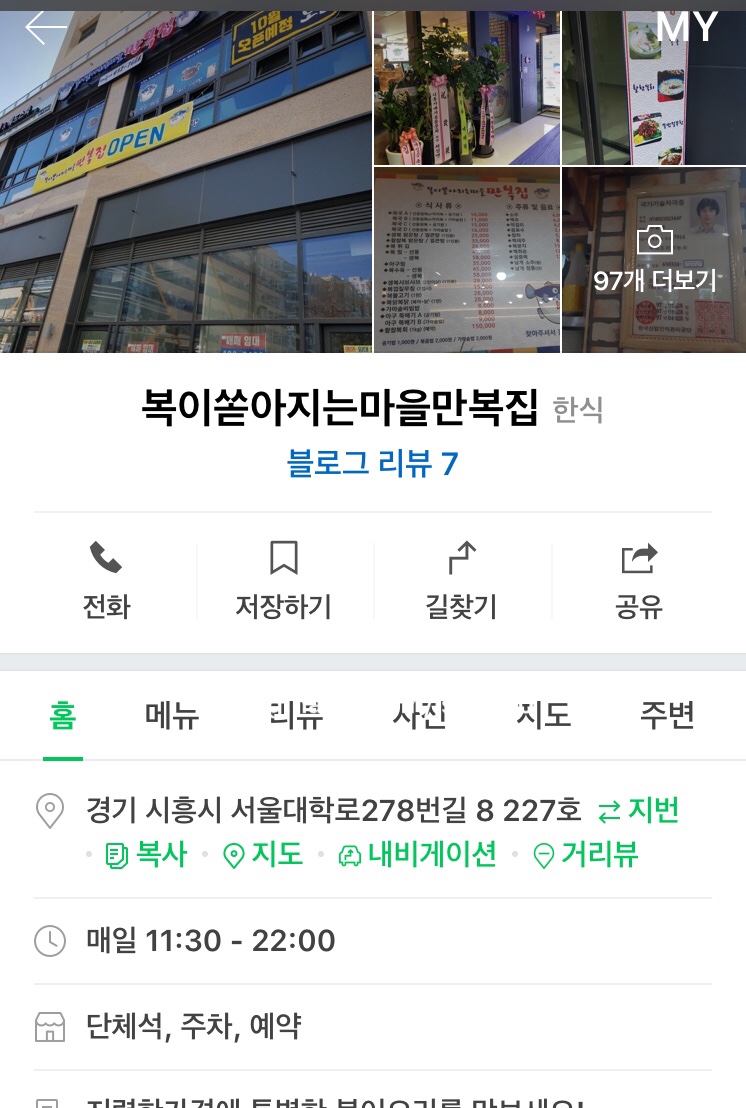Open 거리뷰 street view

[586, 855]
